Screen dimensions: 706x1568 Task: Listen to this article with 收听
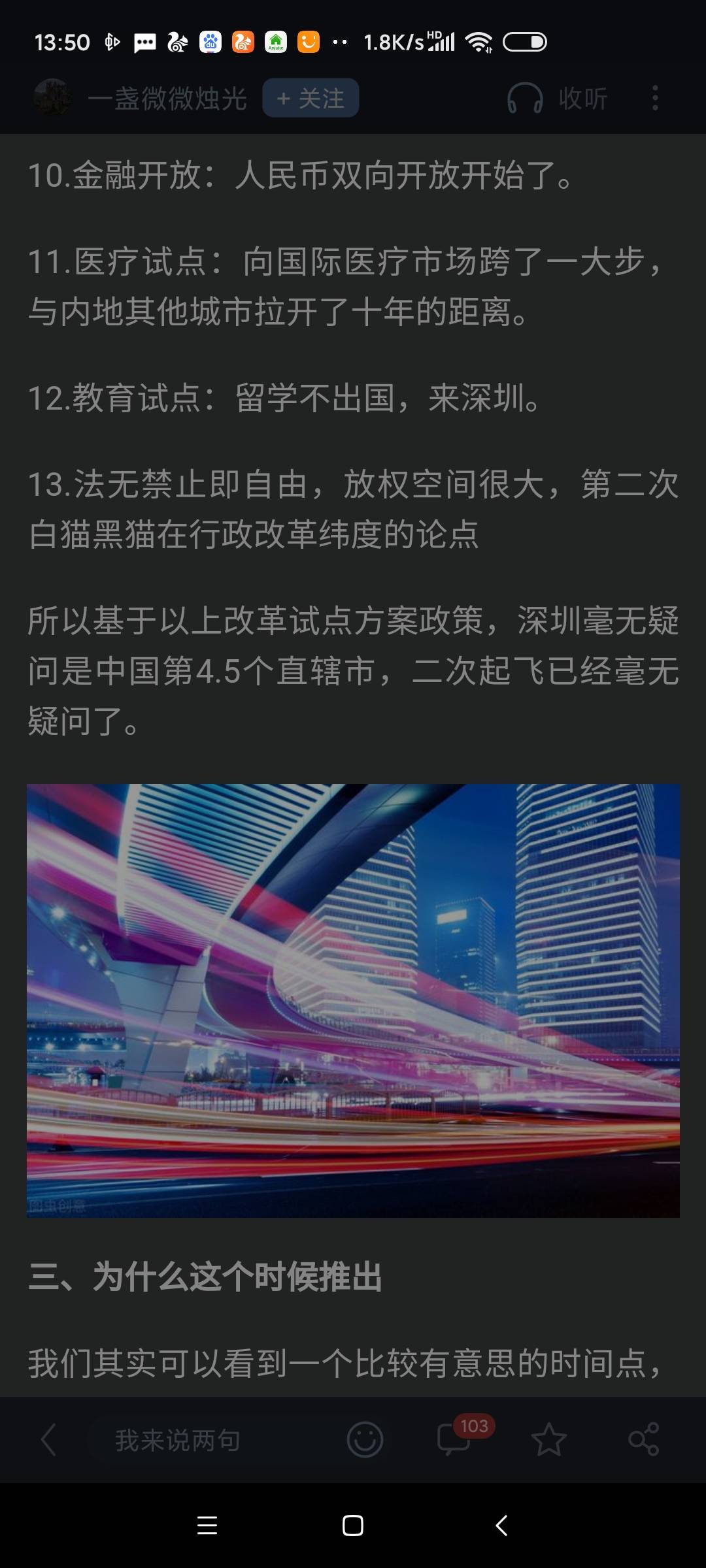pos(558,98)
